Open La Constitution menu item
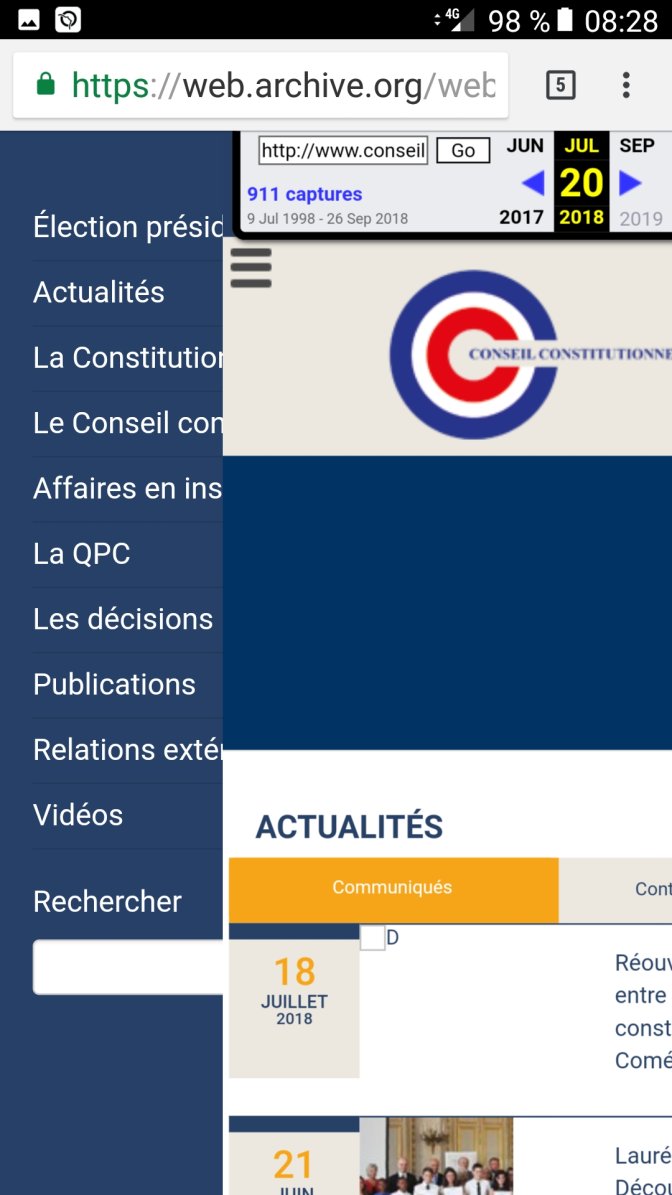The height and width of the screenshot is (1195, 672). tap(127, 358)
